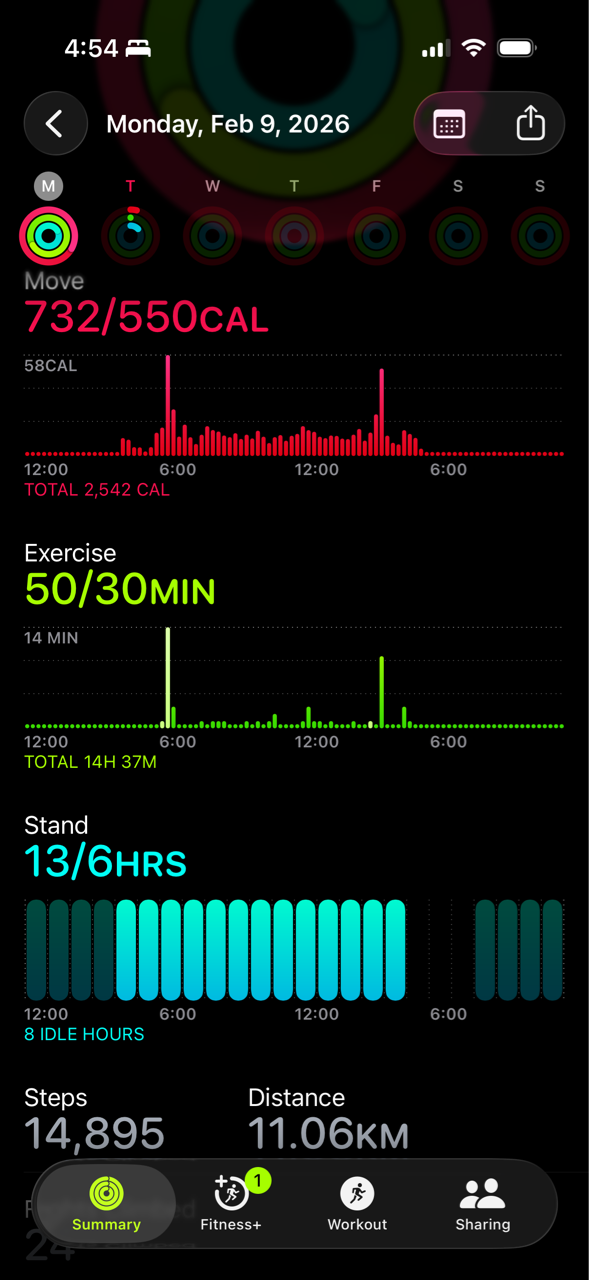Select Monday's activity rings
The width and height of the screenshot is (589, 1280).
click(x=48, y=236)
